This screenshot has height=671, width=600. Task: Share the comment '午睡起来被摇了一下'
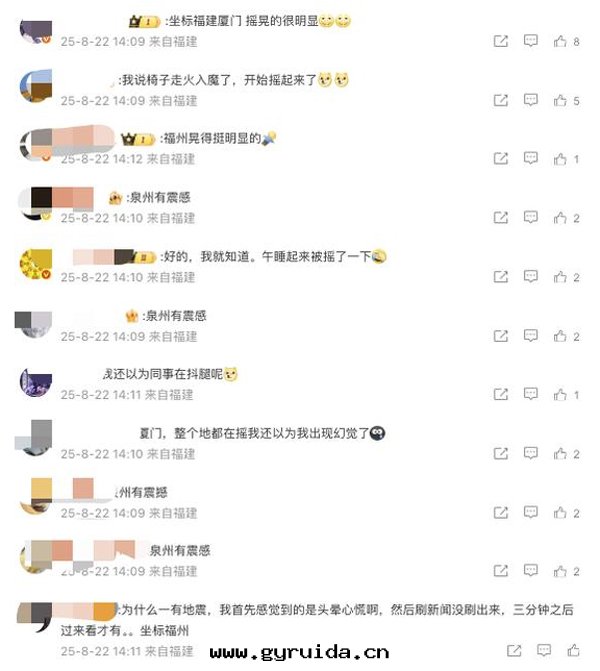tap(501, 277)
